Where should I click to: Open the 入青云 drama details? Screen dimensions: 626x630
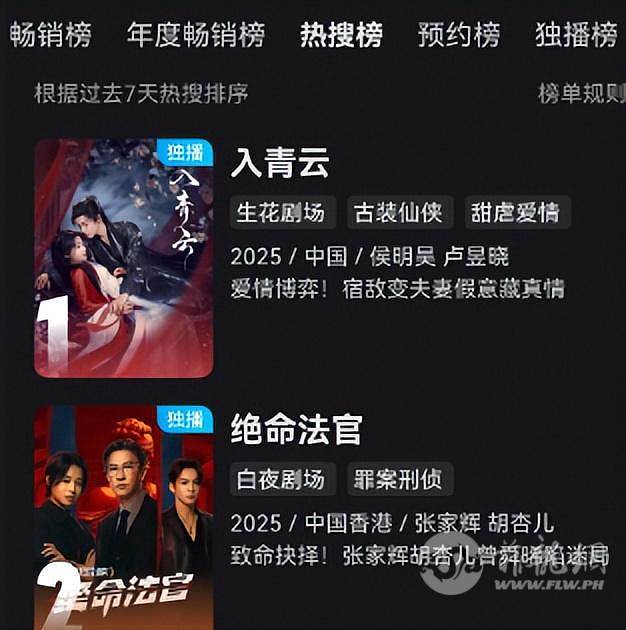[x=280, y=163]
